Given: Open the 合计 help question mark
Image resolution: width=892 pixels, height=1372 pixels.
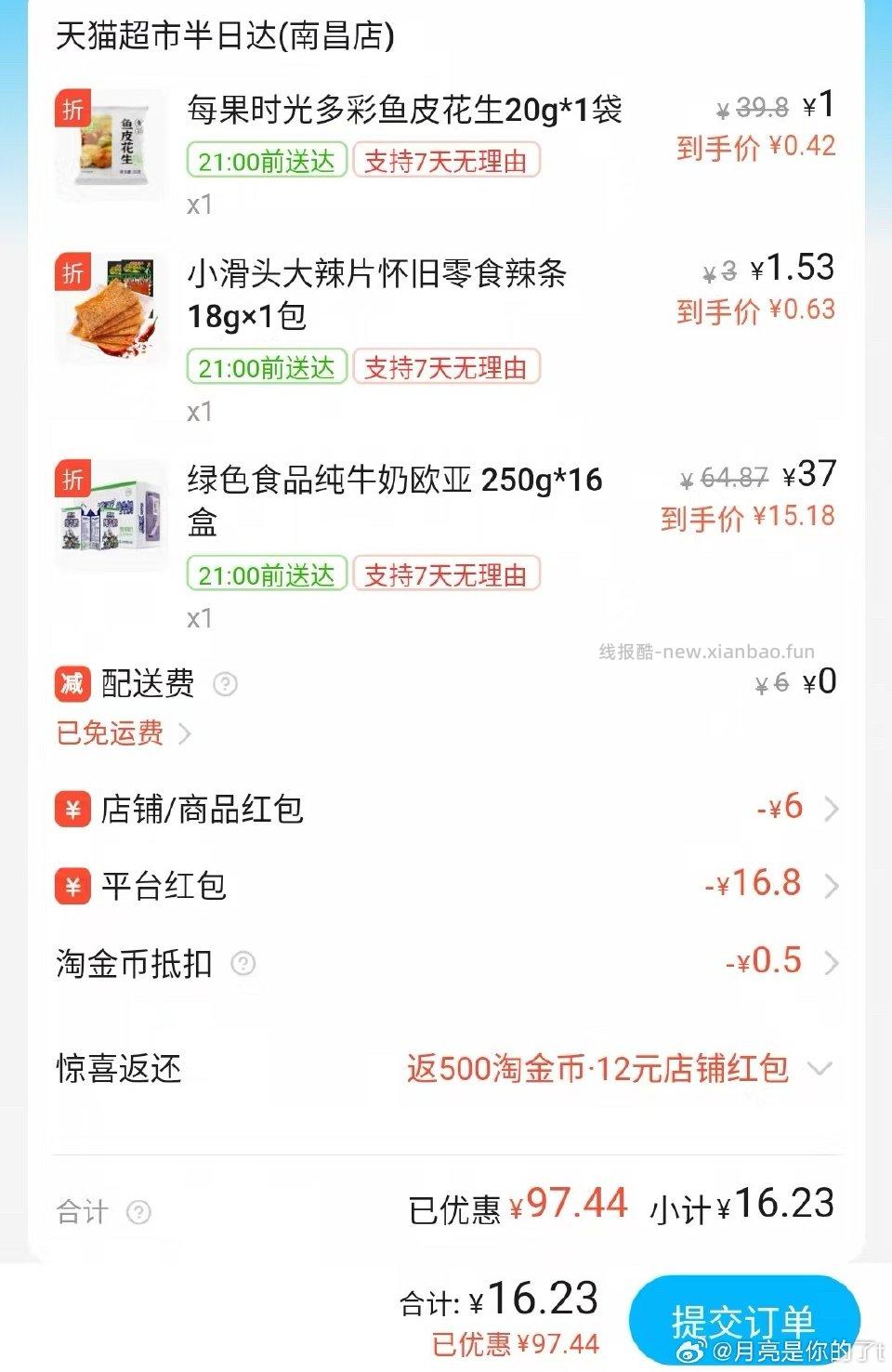Looking at the screenshot, I should [x=138, y=1211].
